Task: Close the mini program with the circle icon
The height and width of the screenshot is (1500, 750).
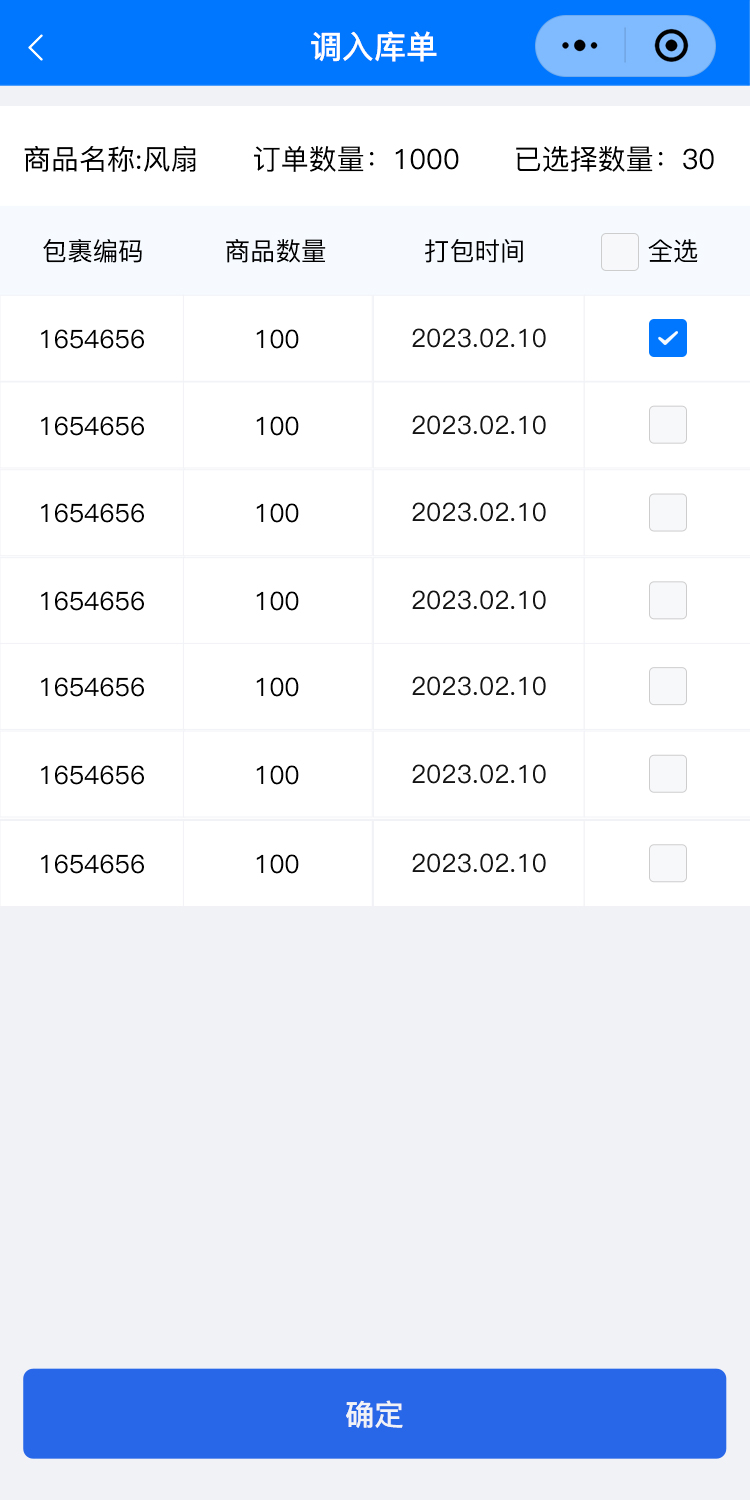Action: 671,46
